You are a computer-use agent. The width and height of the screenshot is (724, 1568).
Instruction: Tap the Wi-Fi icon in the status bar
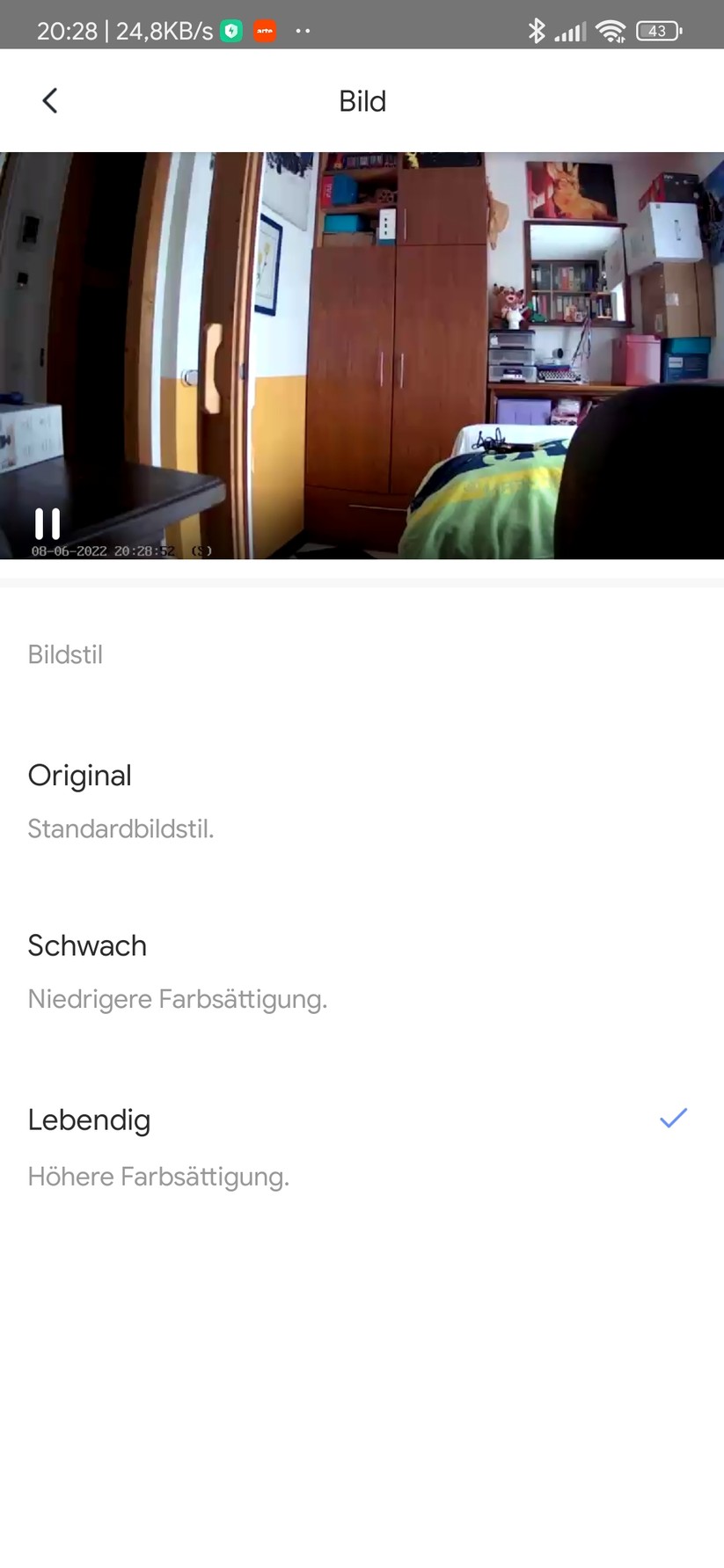coord(611,28)
